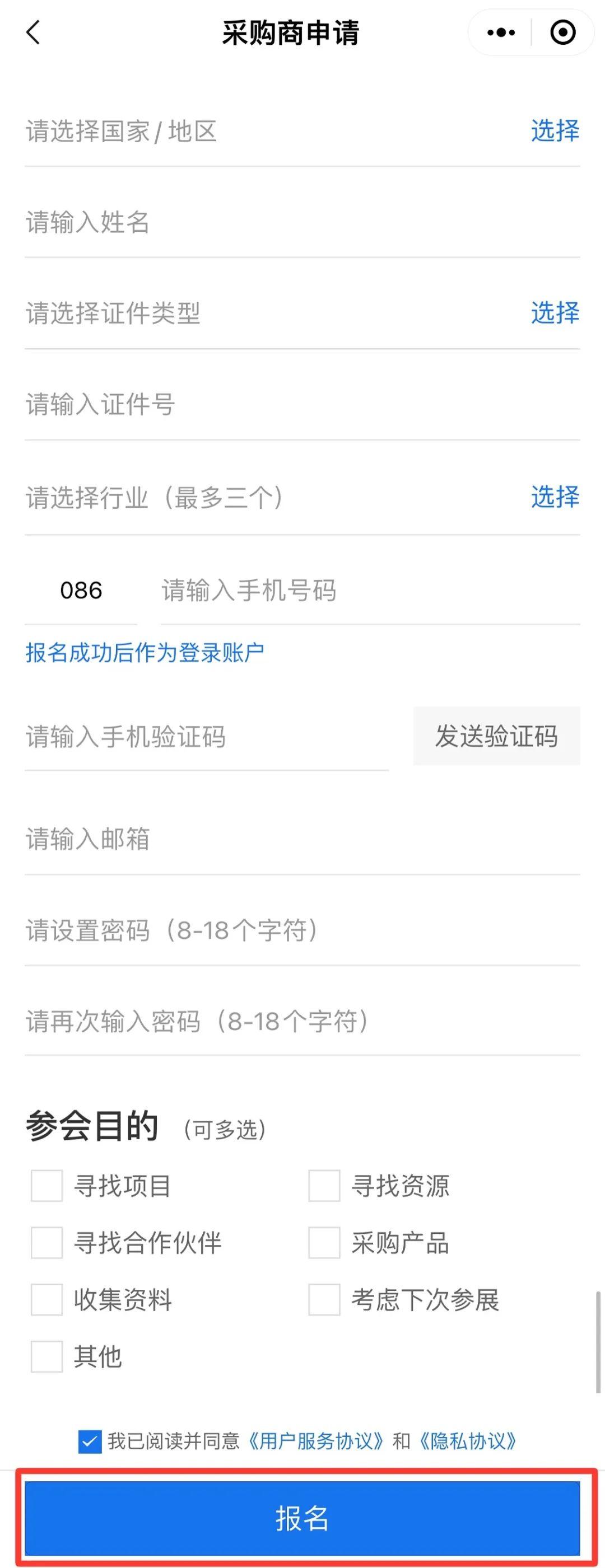Check the 采购产品 purpose option
The height and width of the screenshot is (1568, 605).
coord(324,1242)
